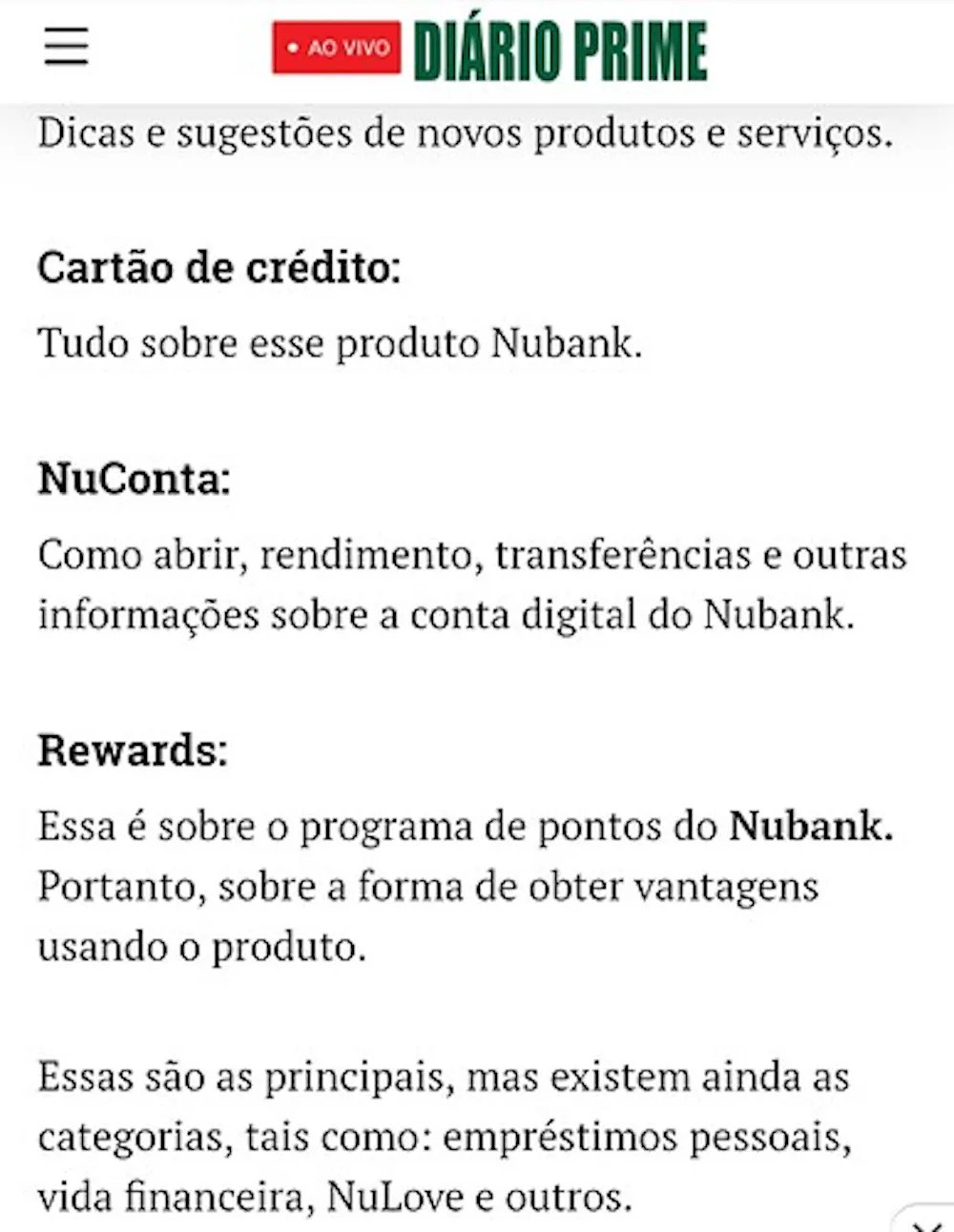The width and height of the screenshot is (954, 1232).
Task: Open the hamburger navigation menu
Action: tap(66, 46)
